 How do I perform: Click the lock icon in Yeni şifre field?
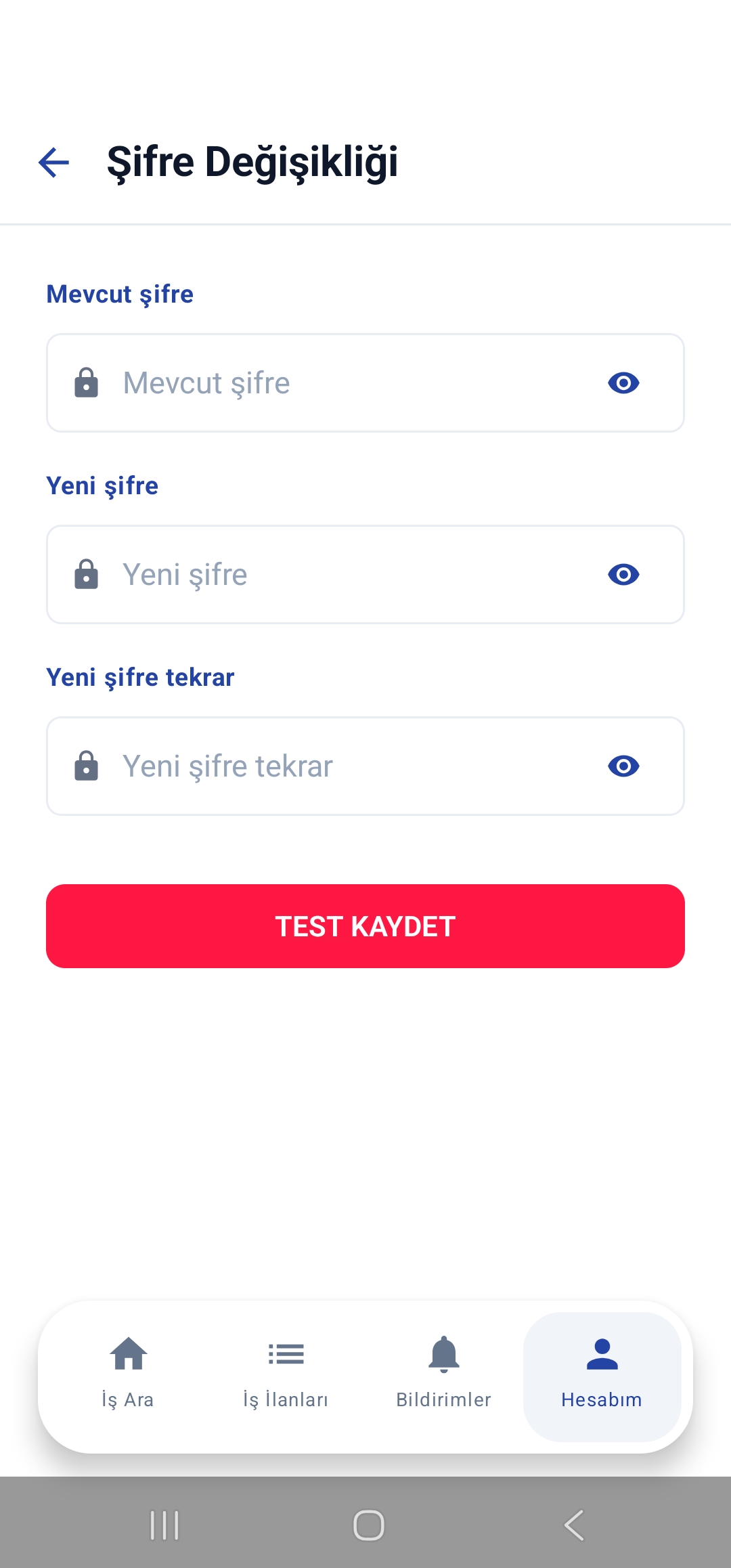(86, 574)
